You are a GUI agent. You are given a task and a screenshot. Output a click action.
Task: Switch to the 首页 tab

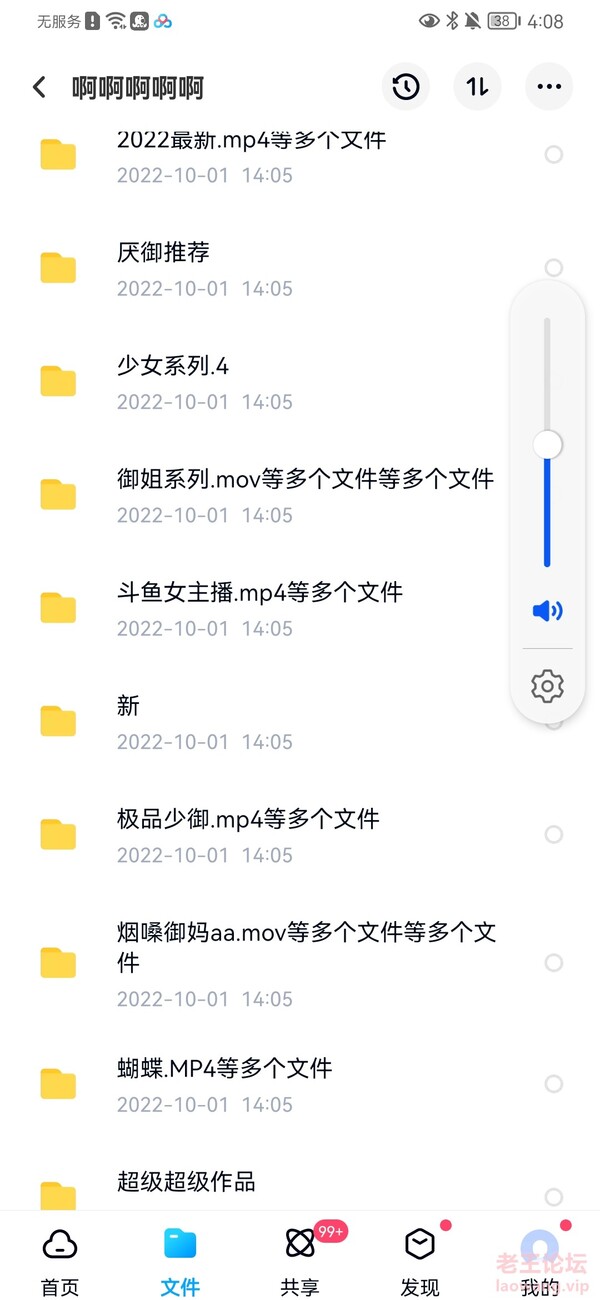[60, 1259]
